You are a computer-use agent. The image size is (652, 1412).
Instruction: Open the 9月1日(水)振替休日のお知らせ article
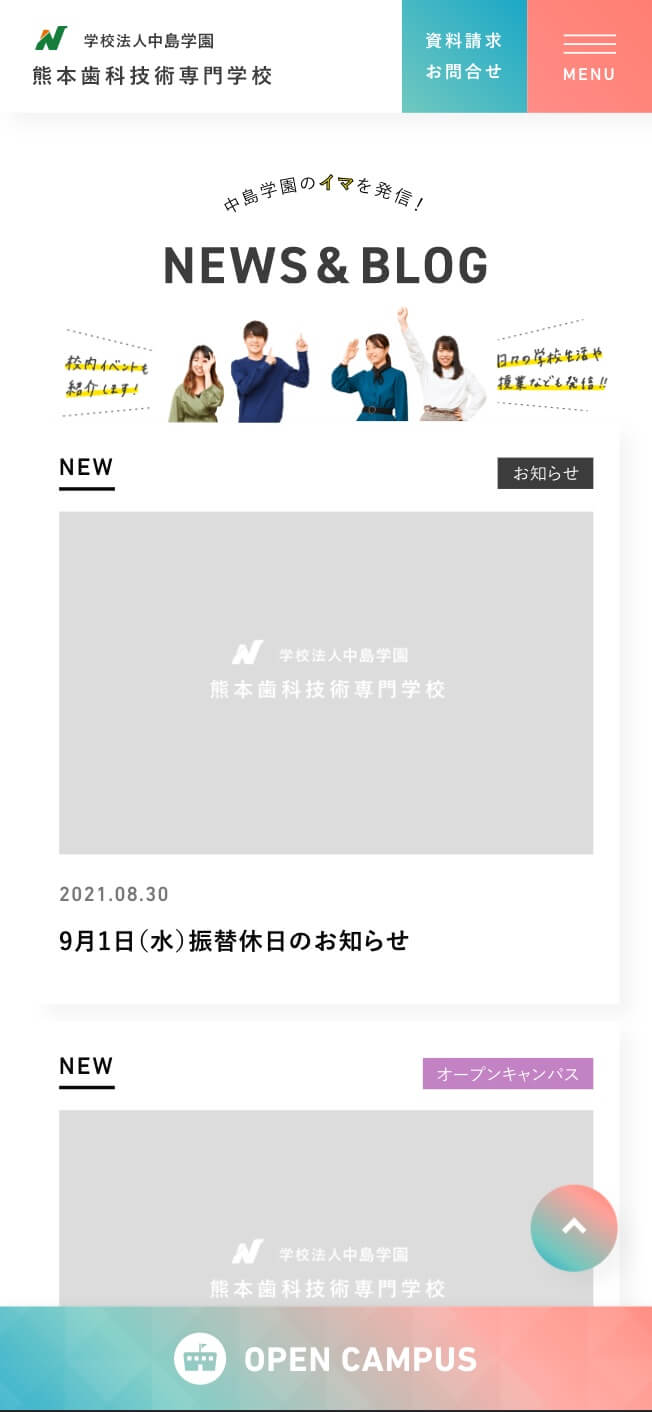click(234, 941)
